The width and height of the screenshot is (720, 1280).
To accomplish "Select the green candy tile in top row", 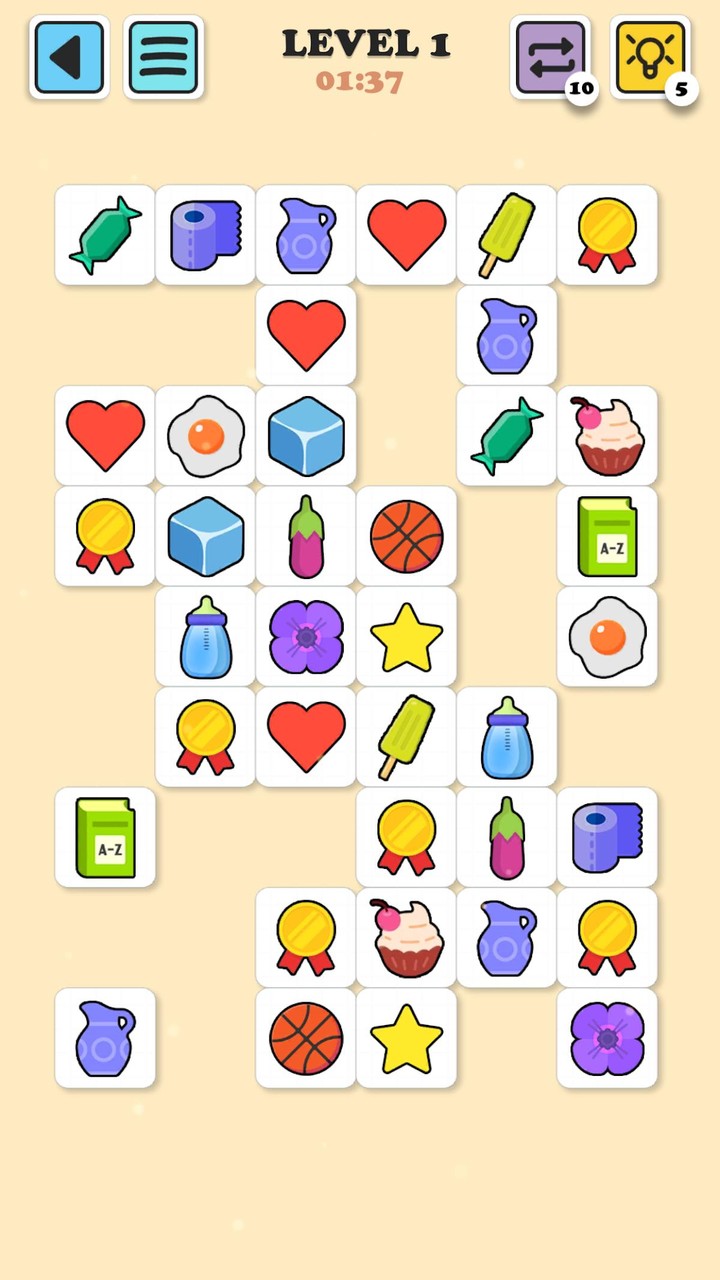I will [105, 235].
